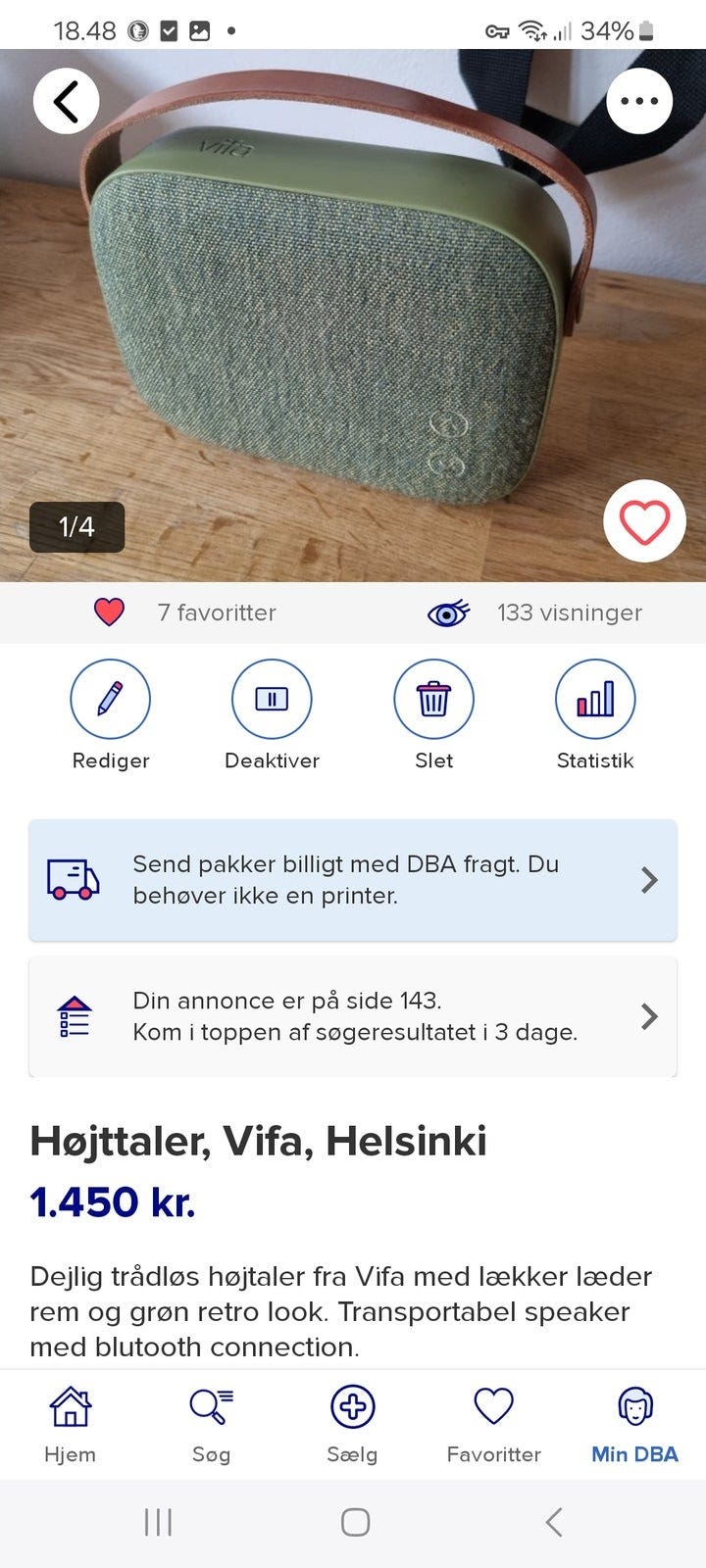The height and width of the screenshot is (1568, 706).
Task: Select the Min DBA tab
Action: tap(634, 1423)
